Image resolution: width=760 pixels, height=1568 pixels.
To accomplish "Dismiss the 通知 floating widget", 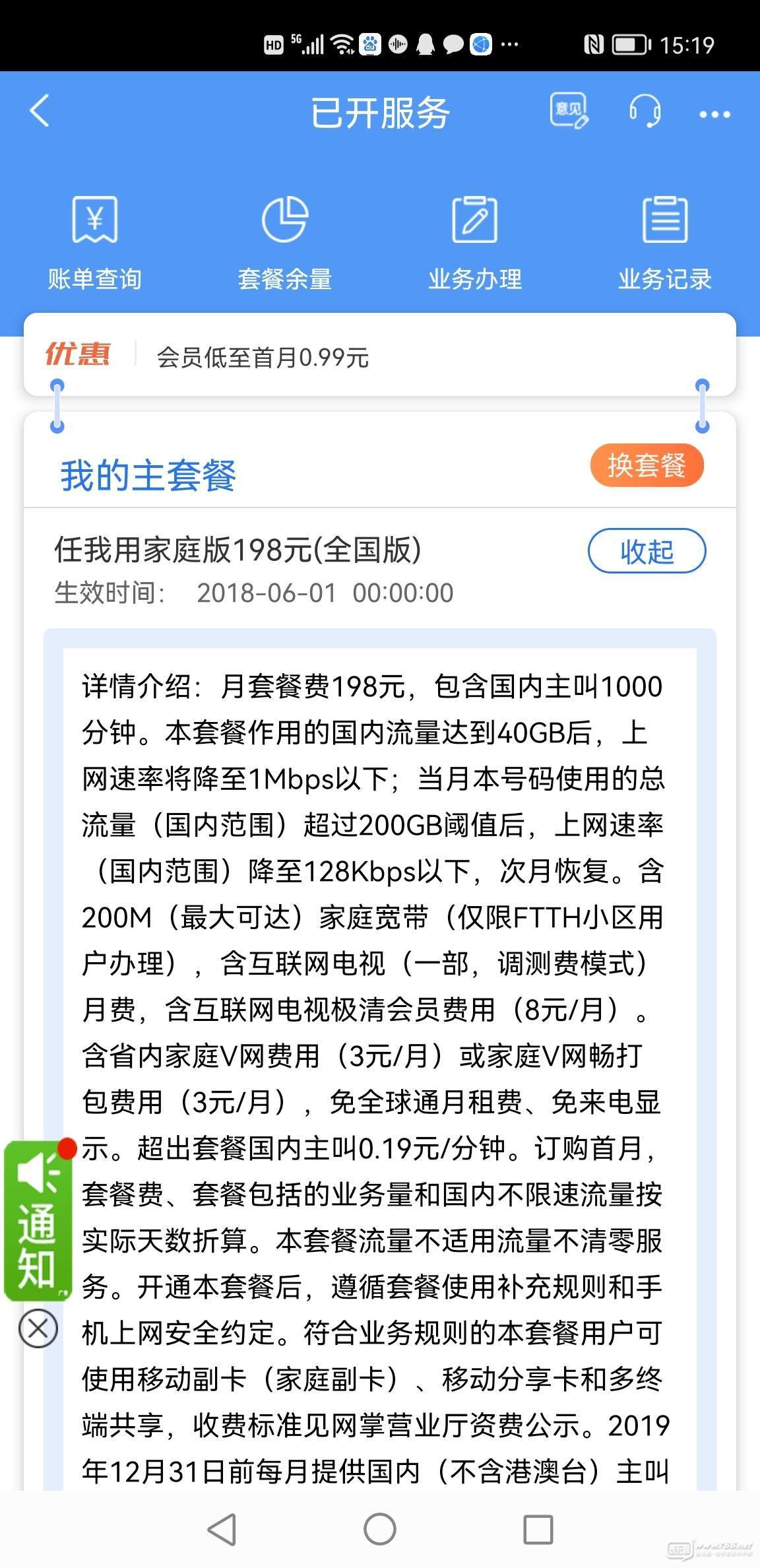I will (38, 1328).
